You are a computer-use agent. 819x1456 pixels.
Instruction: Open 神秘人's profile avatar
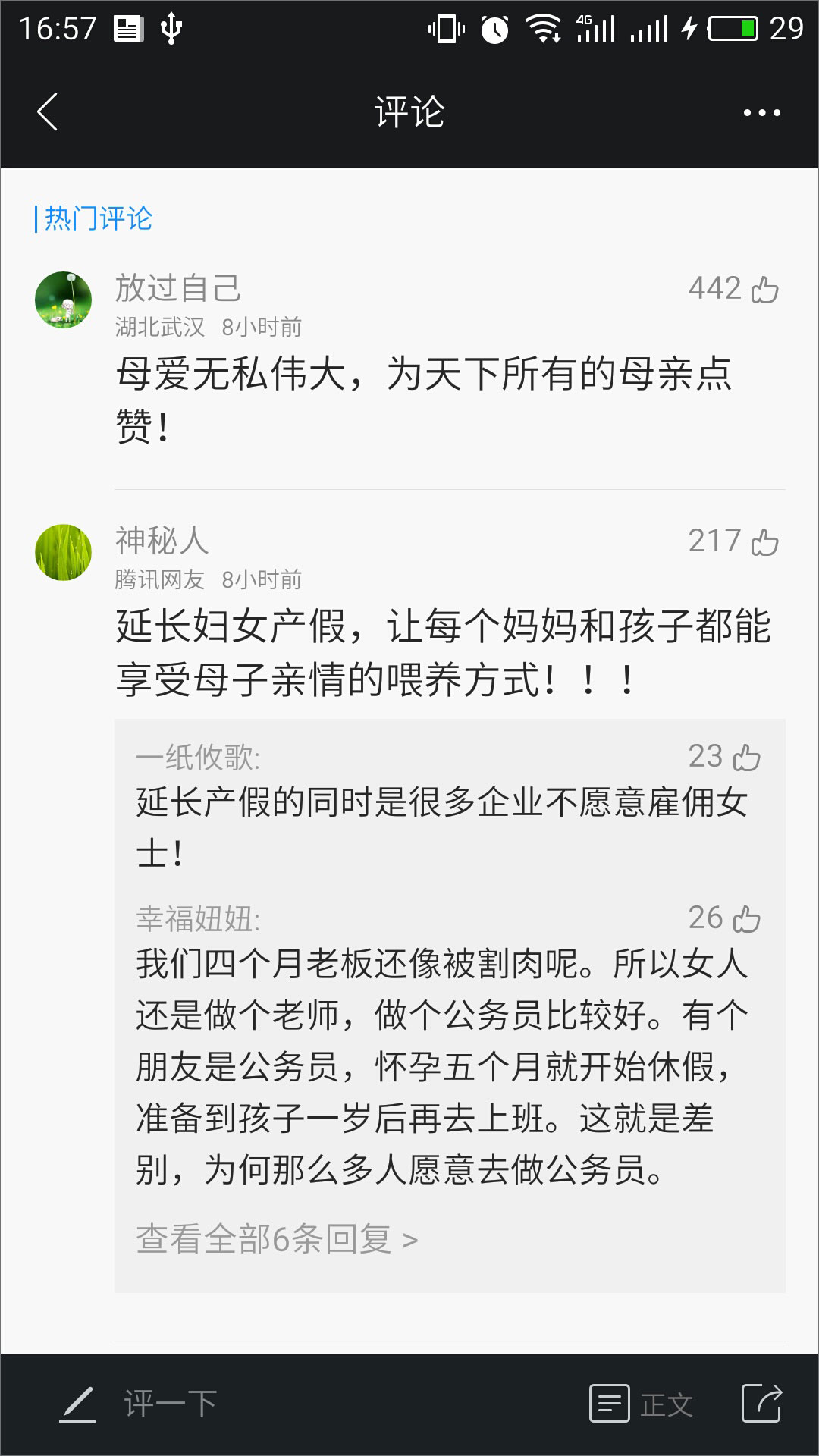[64, 552]
